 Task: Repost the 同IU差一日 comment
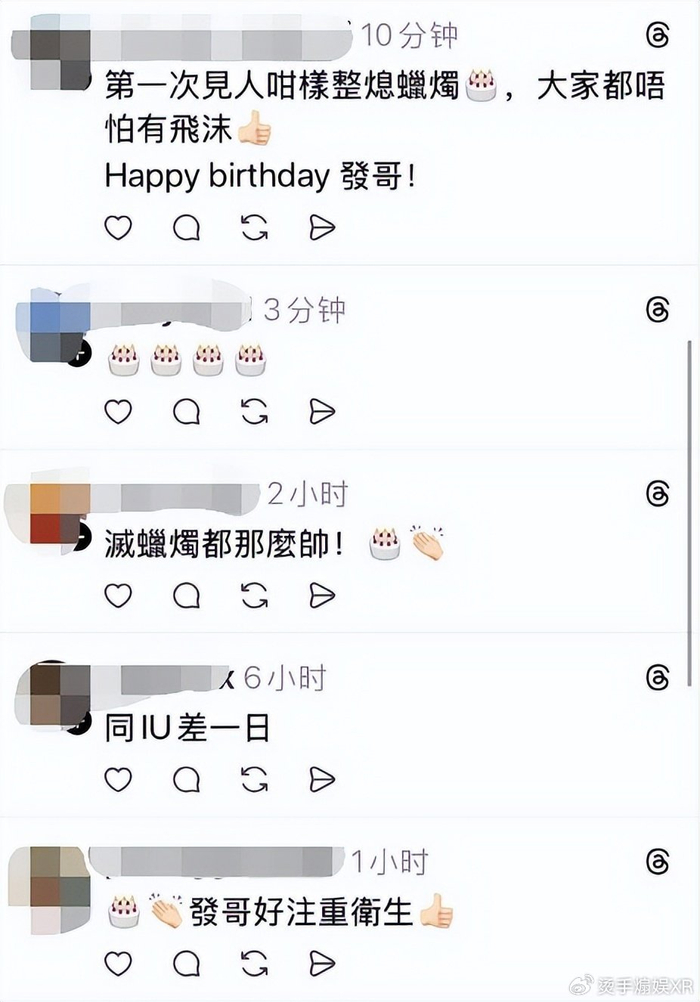[254, 780]
